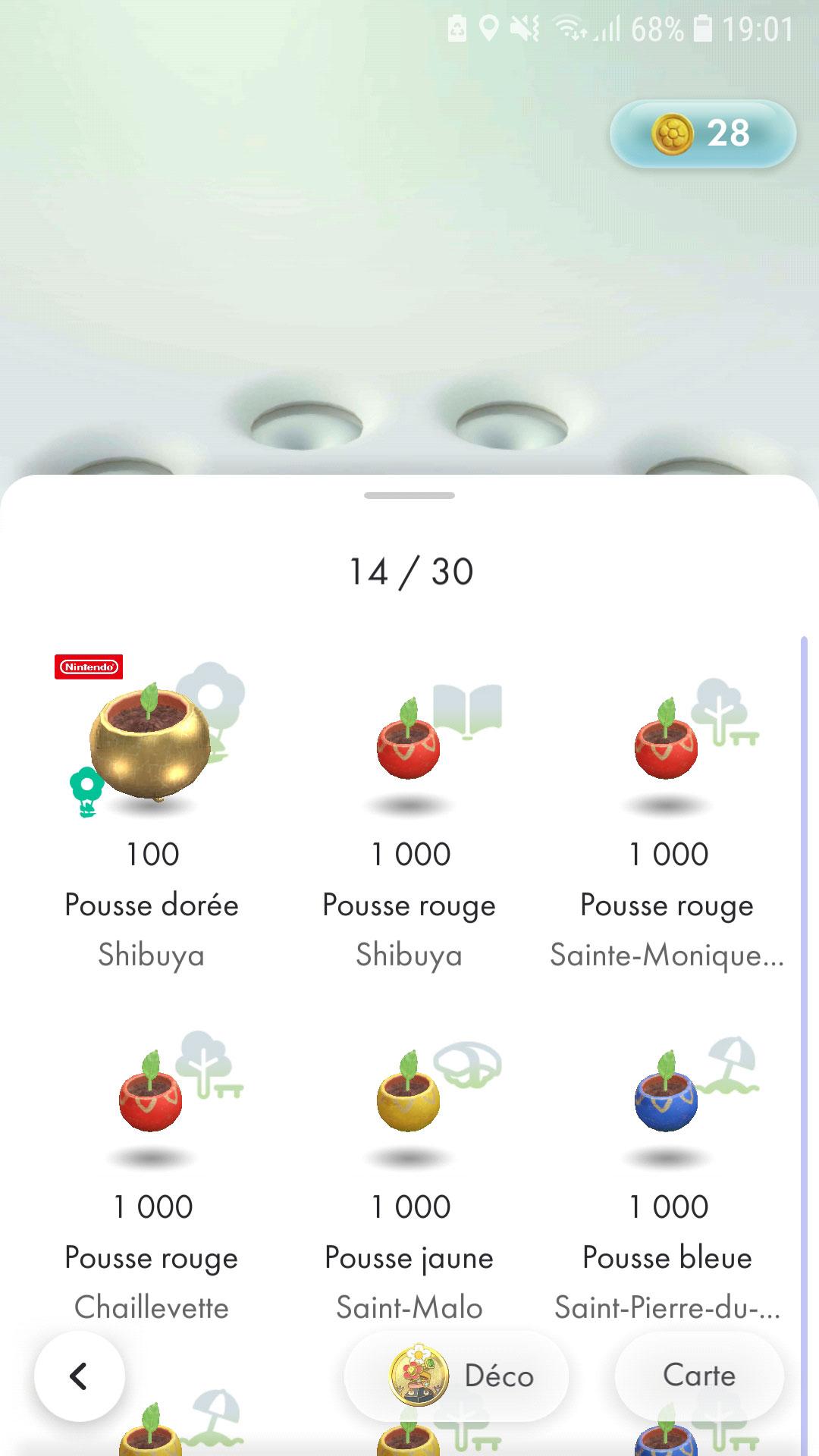Open the Carte button
This screenshot has height=1456, width=819.
pos(699,1376)
